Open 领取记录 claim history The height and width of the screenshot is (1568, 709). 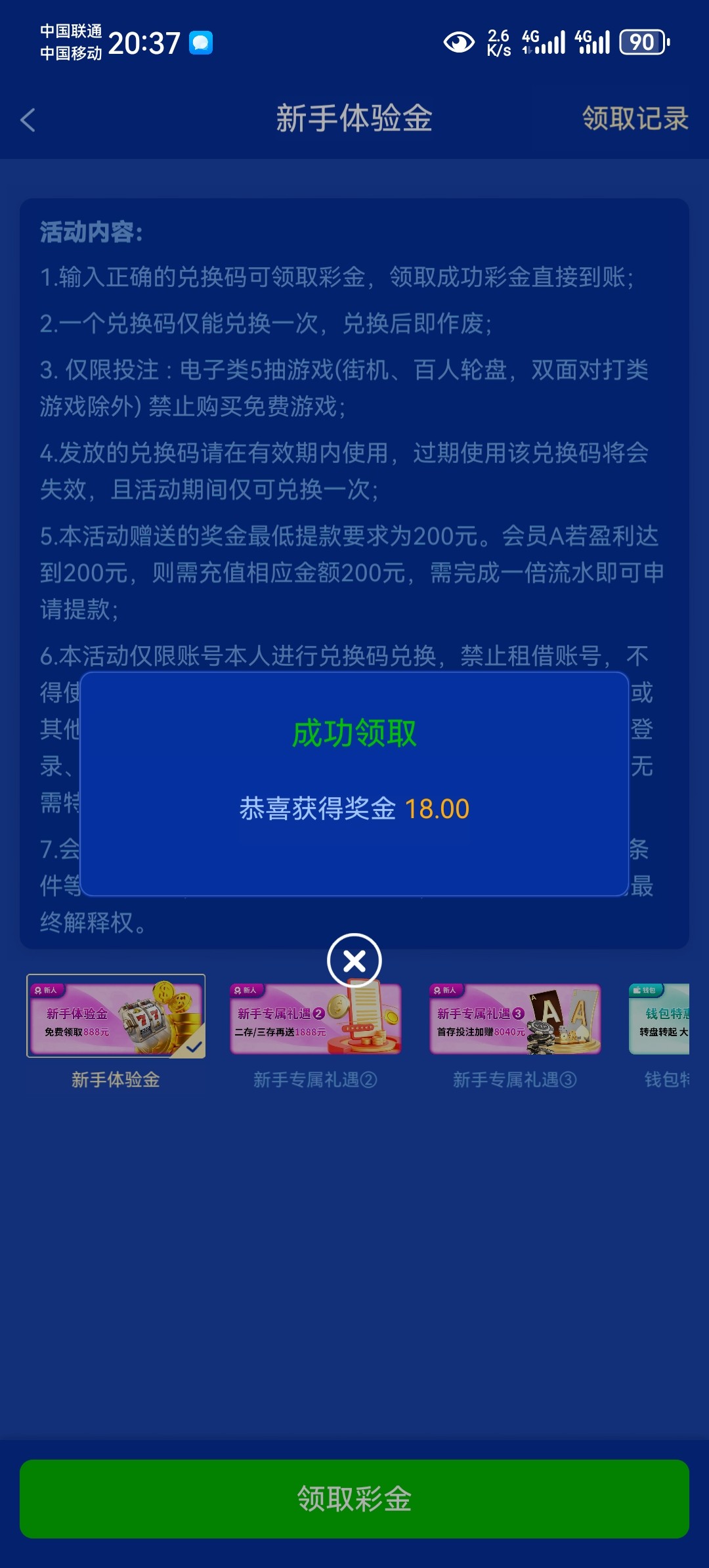tap(635, 119)
